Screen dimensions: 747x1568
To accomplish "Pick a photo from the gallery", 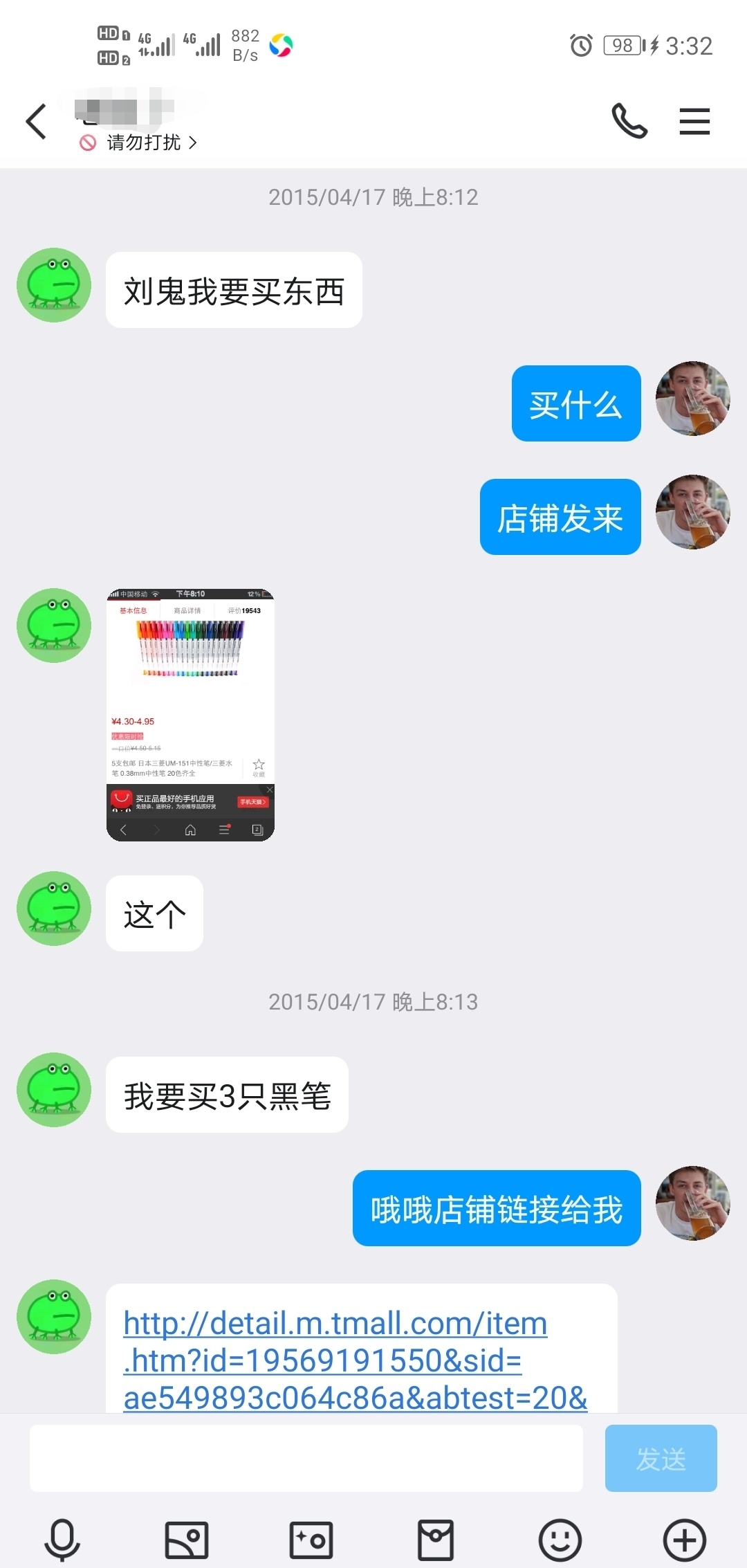I will [187, 1540].
